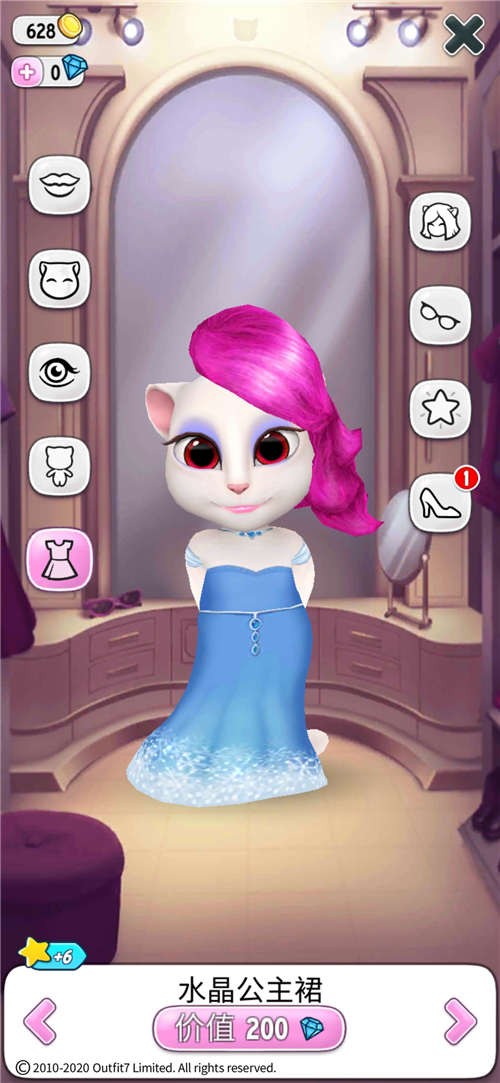Open the face category icon
The height and width of the screenshot is (1083, 500).
(59, 278)
